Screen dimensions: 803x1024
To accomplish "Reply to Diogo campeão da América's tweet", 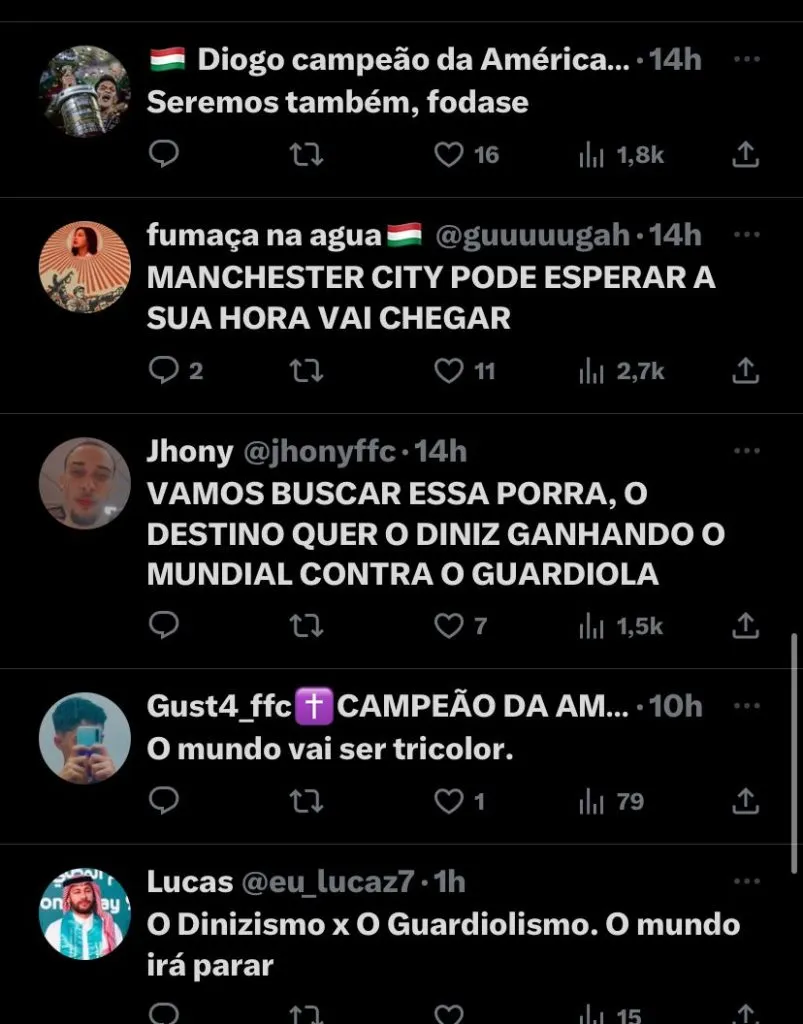I will (163, 154).
